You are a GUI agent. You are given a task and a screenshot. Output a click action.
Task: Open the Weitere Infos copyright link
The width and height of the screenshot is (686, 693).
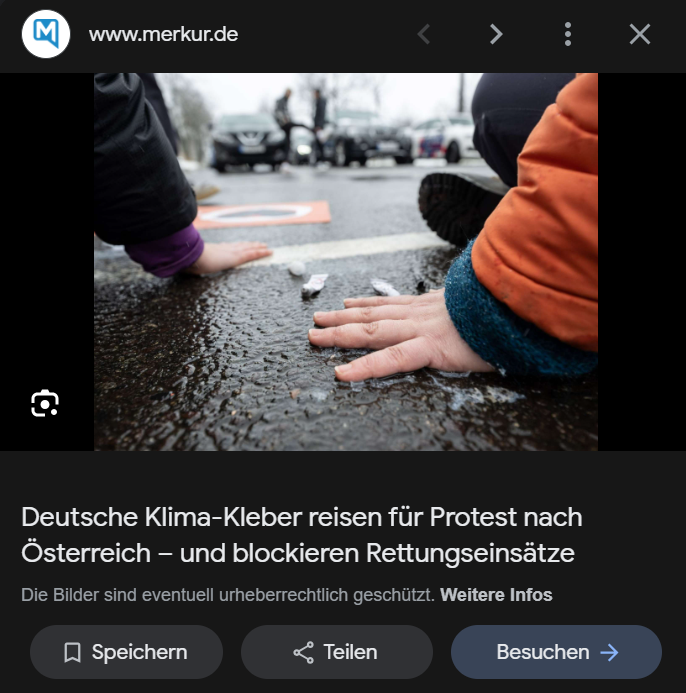tap(496, 595)
